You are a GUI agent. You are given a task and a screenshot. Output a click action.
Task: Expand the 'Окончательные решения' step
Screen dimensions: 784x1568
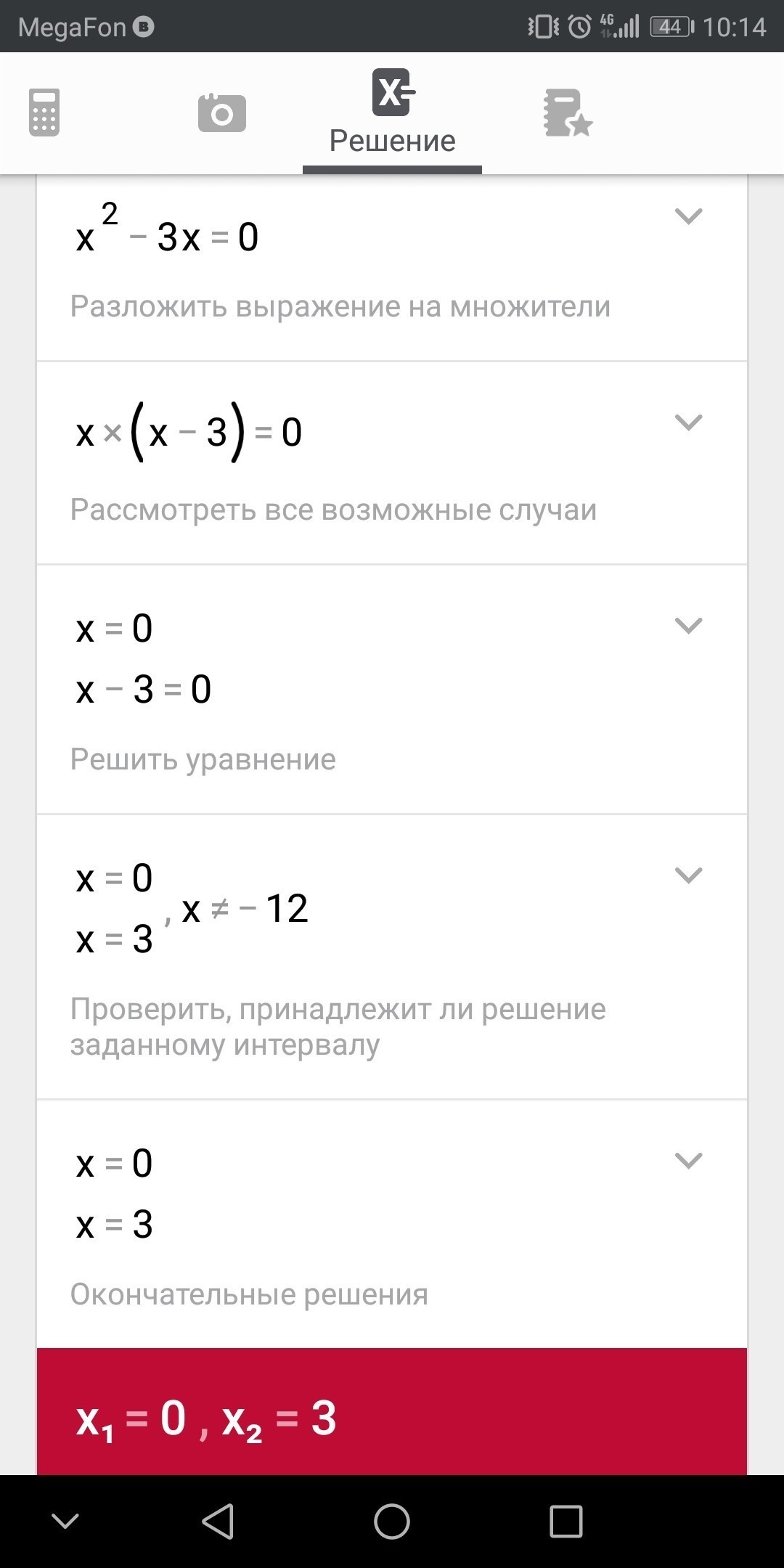click(x=688, y=1160)
